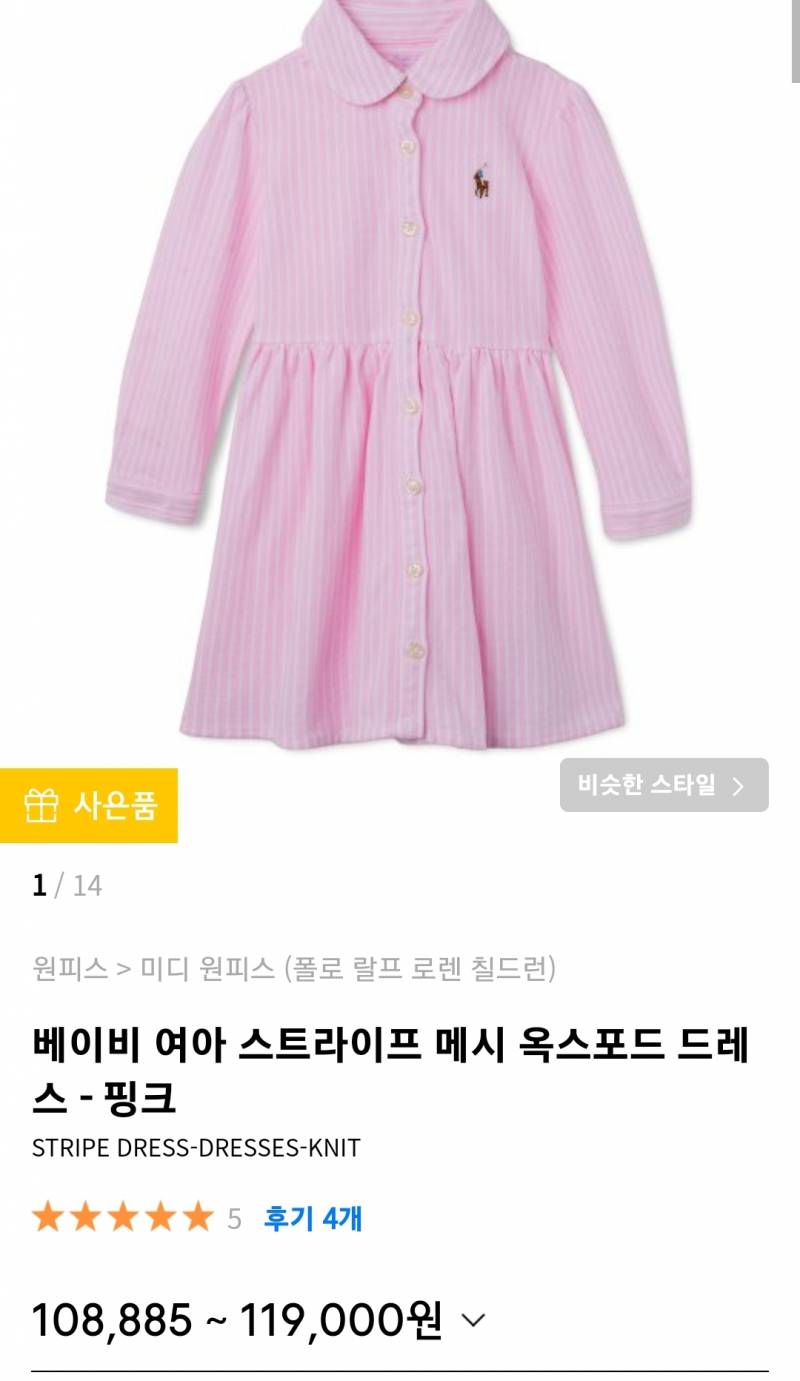The height and width of the screenshot is (1381, 800).
Task: Open the 비슷한 스타일 button
Action: 664,785
